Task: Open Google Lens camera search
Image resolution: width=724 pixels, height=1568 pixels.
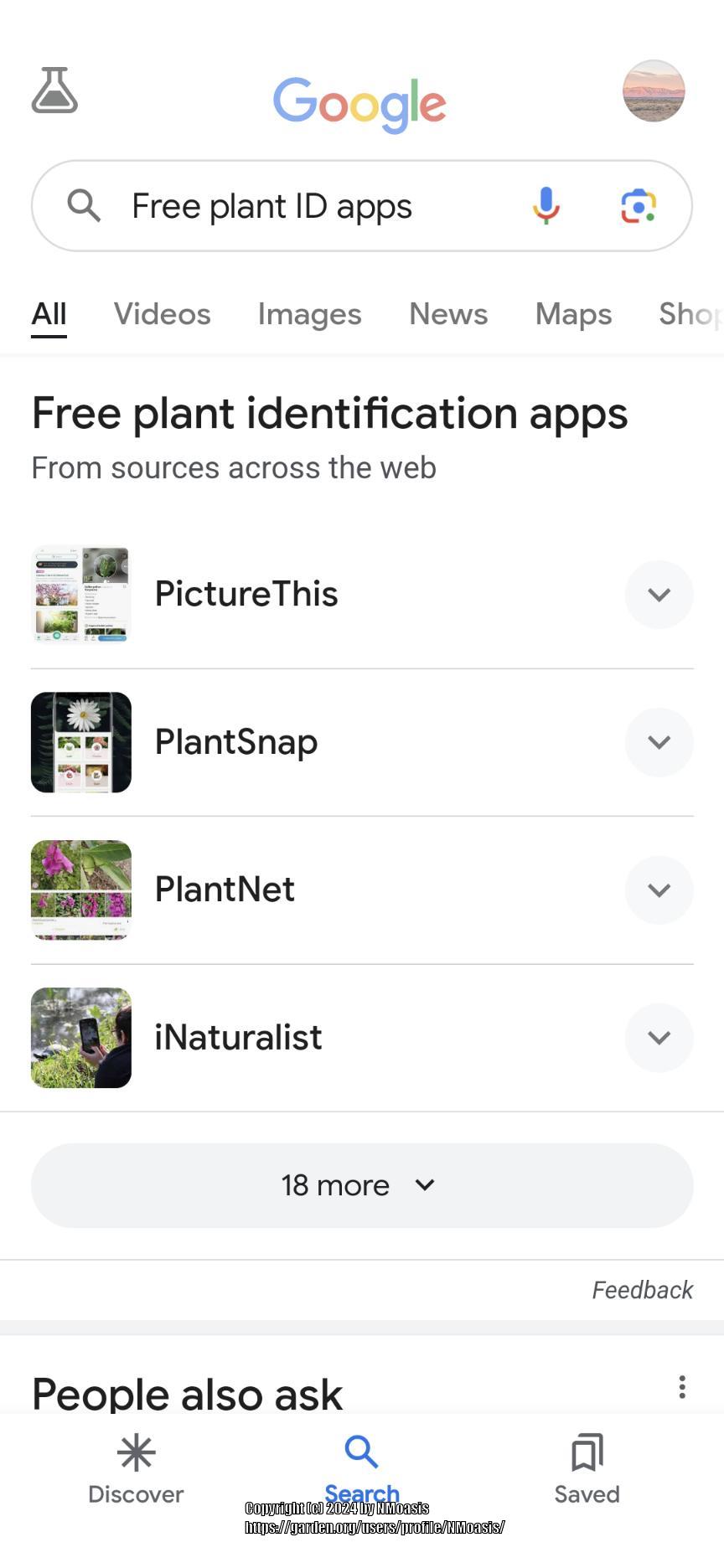Action: click(x=638, y=206)
